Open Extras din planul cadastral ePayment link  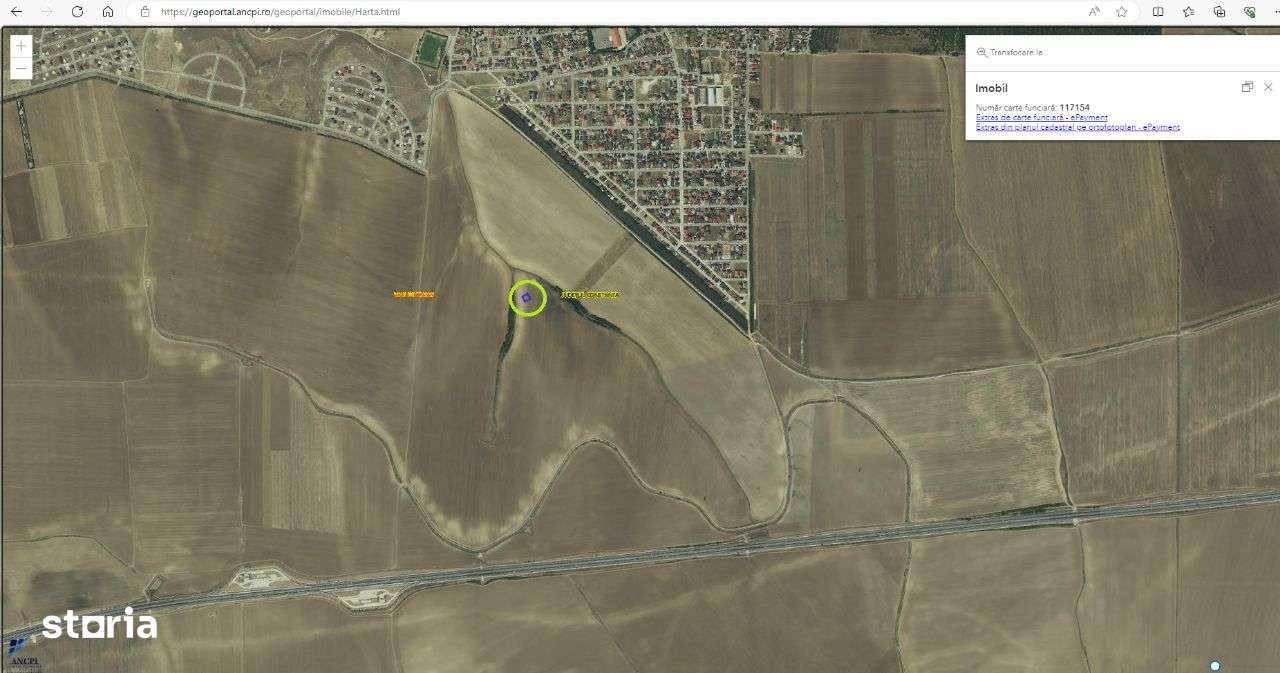coord(1077,127)
